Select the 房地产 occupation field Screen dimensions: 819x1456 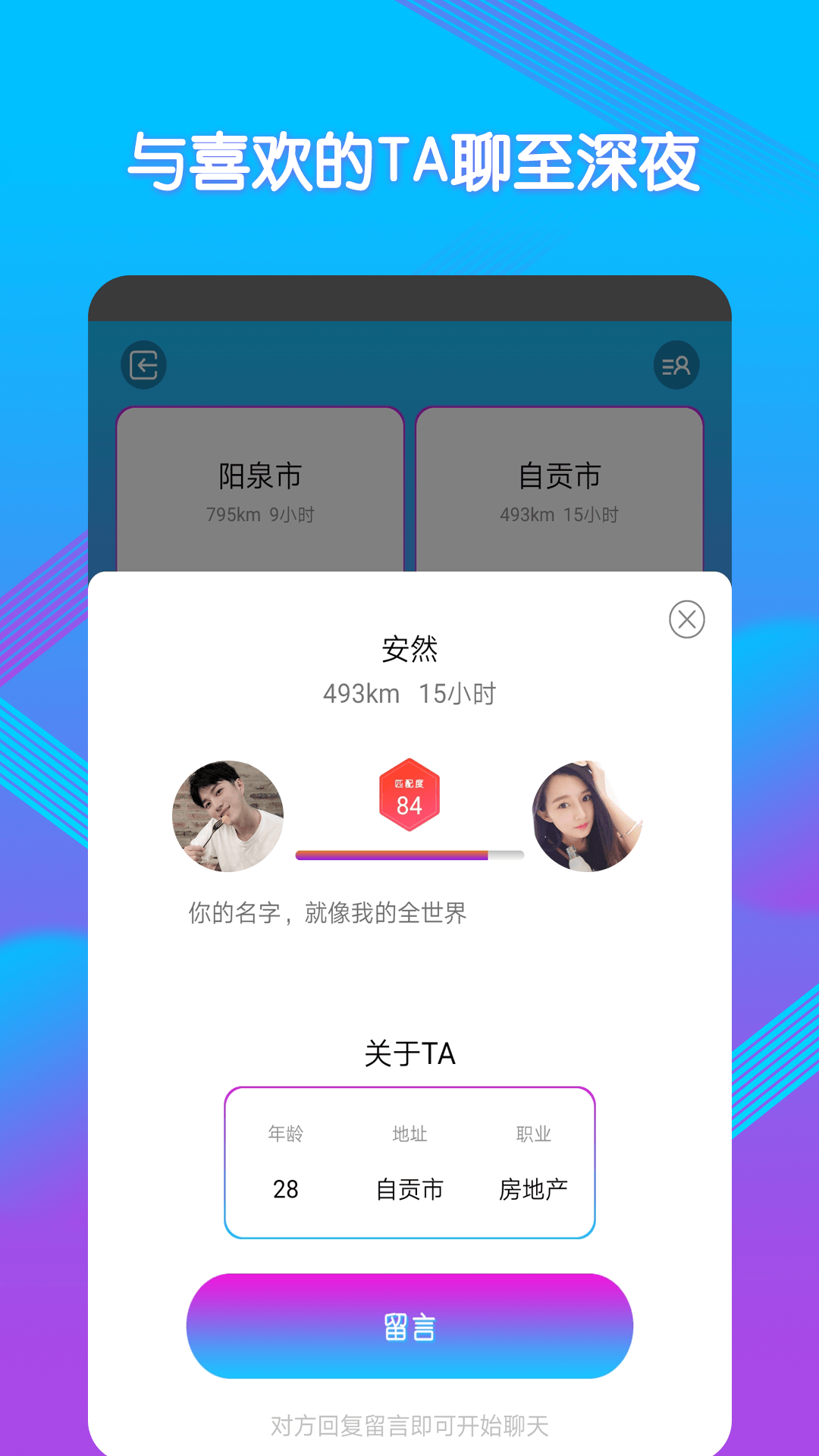tap(532, 1189)
